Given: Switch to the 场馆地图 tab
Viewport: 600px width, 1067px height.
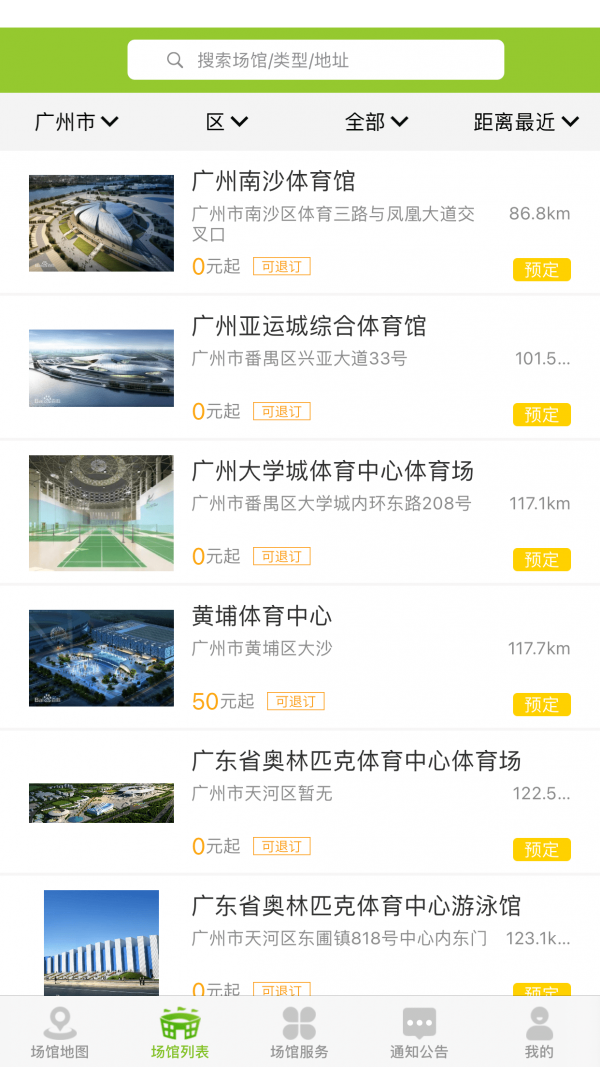Looking at the screenshot, I should click(60, 1033).
